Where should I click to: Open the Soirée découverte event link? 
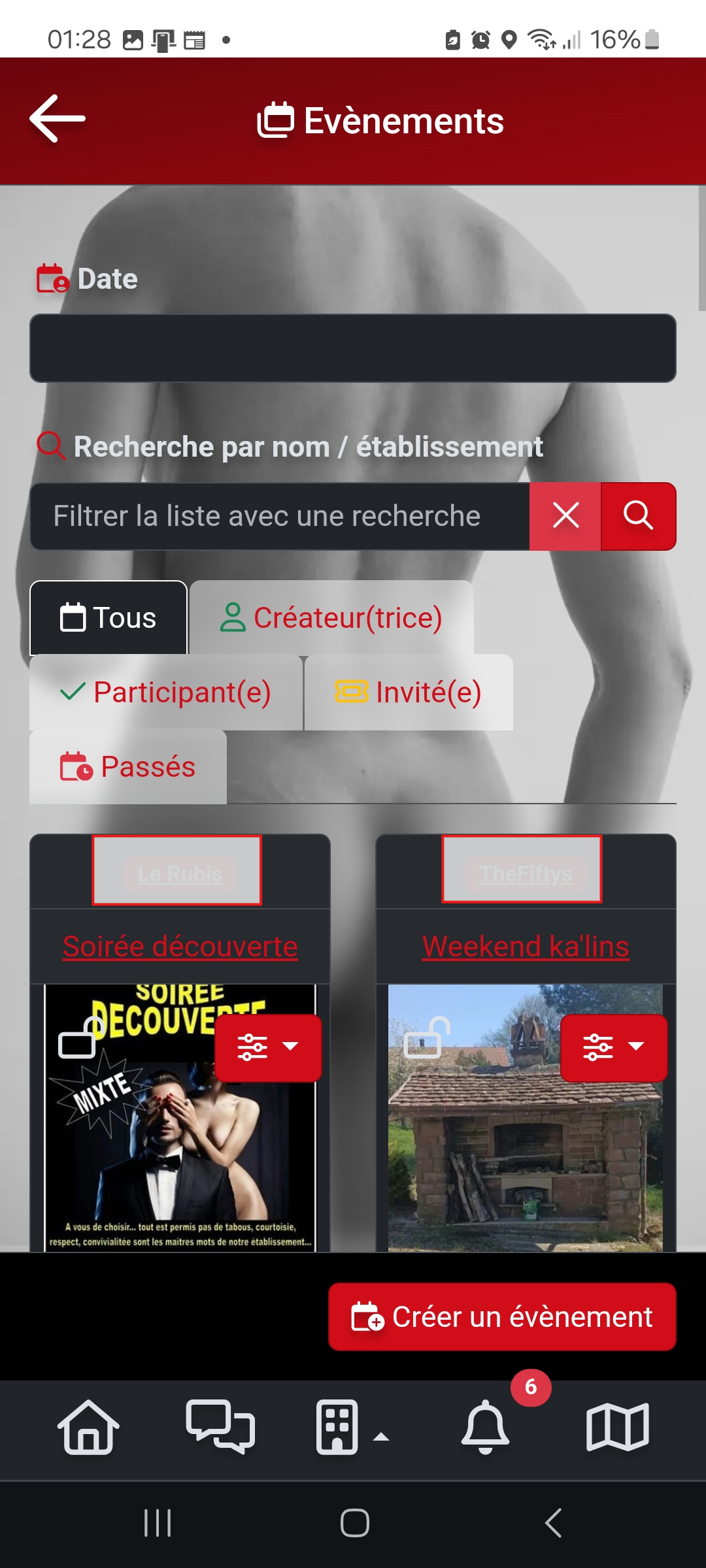tap(180, 947)
